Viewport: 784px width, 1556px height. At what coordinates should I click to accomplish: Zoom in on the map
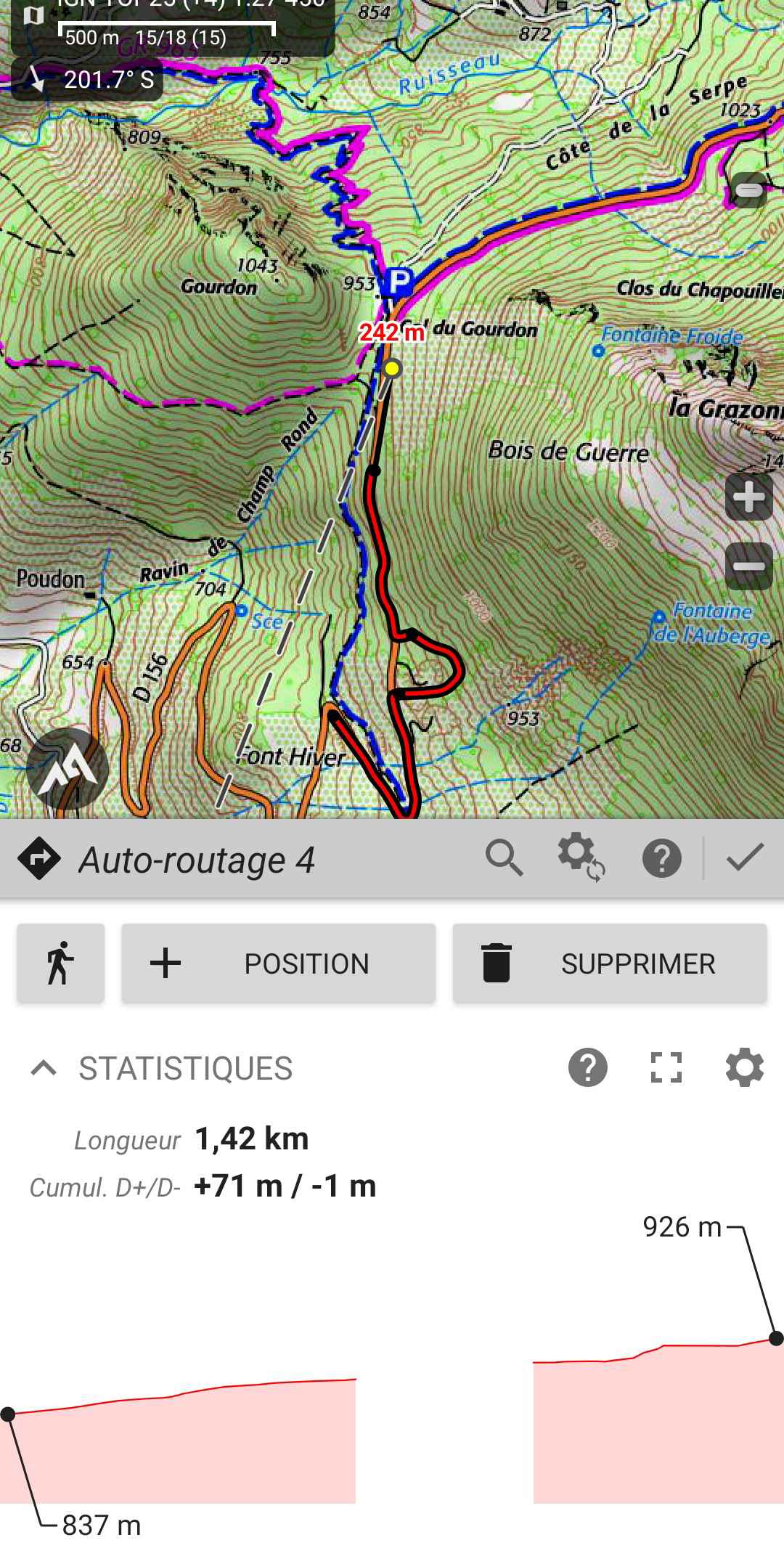(748, 498)
